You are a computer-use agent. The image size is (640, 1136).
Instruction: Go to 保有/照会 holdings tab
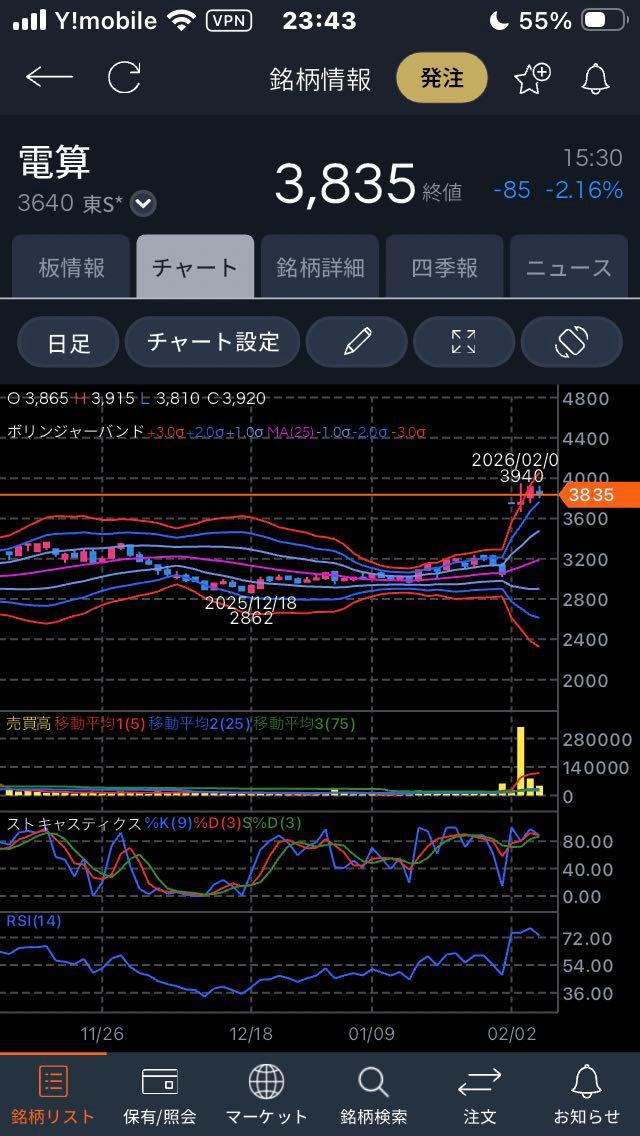[x=160, y=1094]
